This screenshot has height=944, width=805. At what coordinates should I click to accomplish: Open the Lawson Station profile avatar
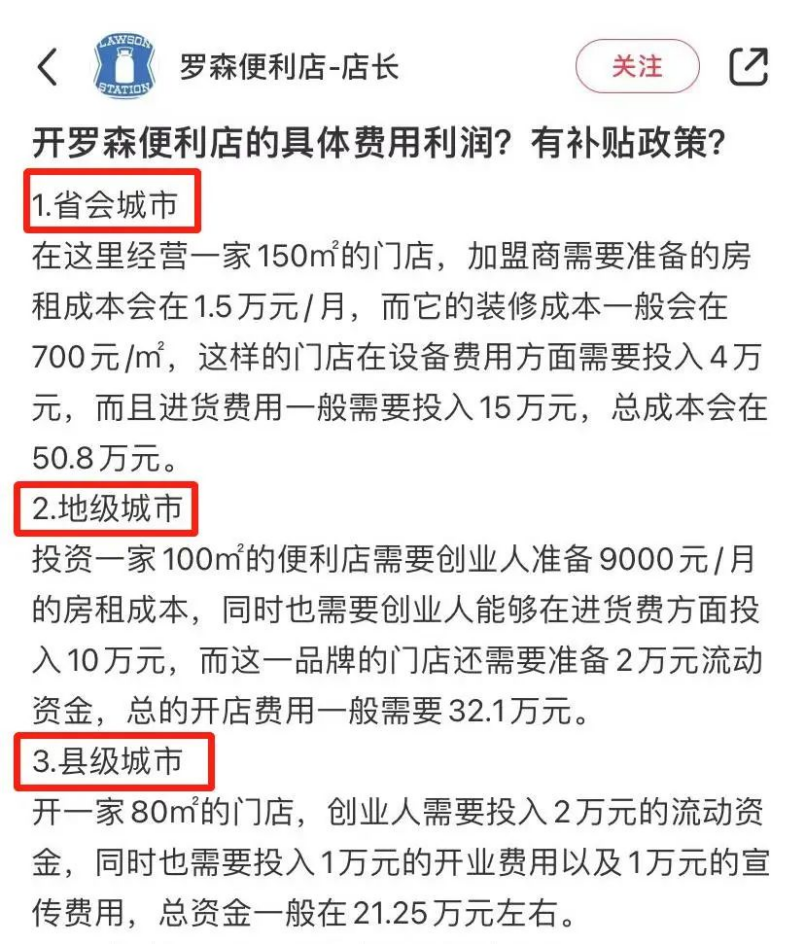point(124,66)
